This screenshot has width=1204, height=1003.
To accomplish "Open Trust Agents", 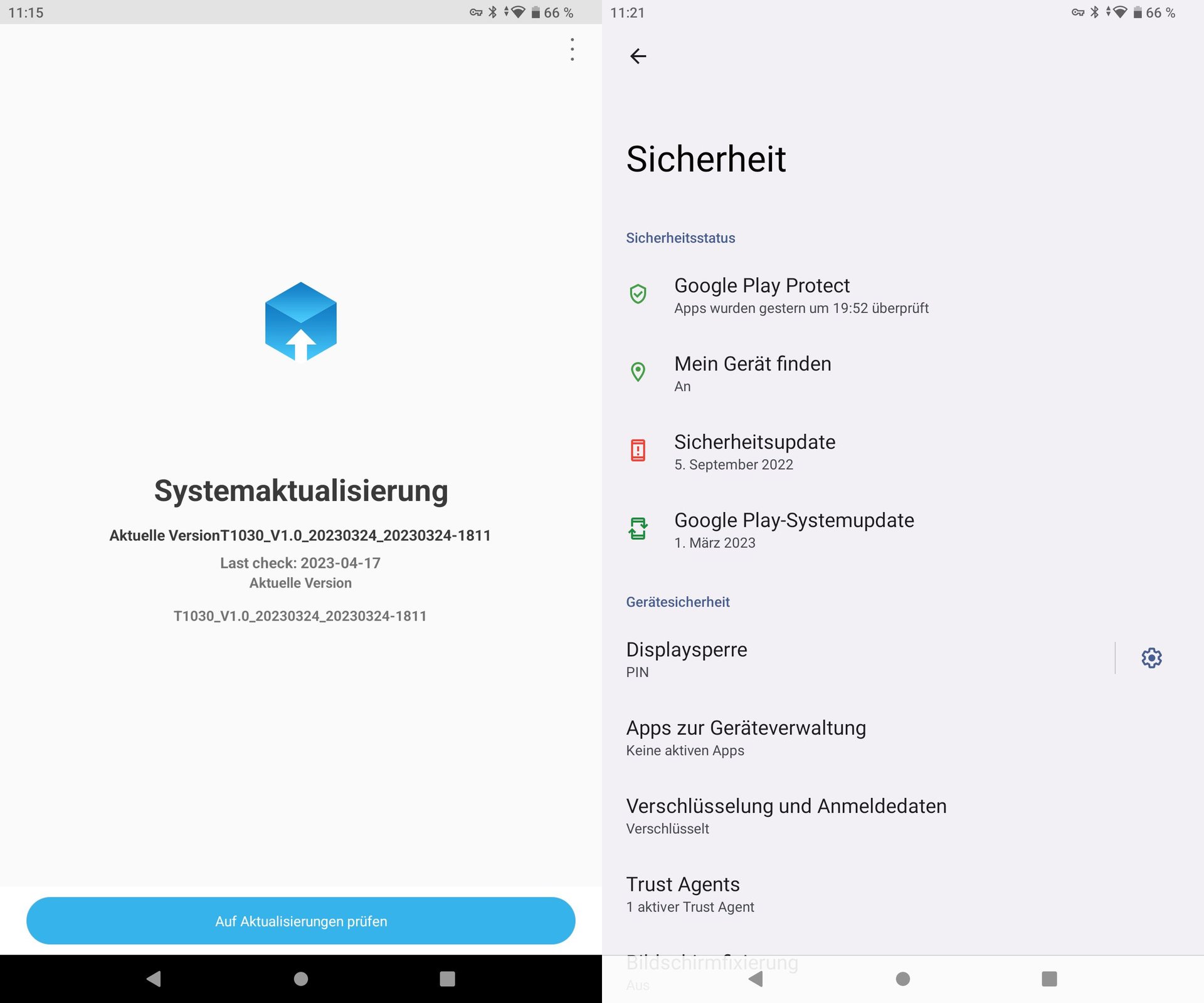I will (x=690, y=894).
